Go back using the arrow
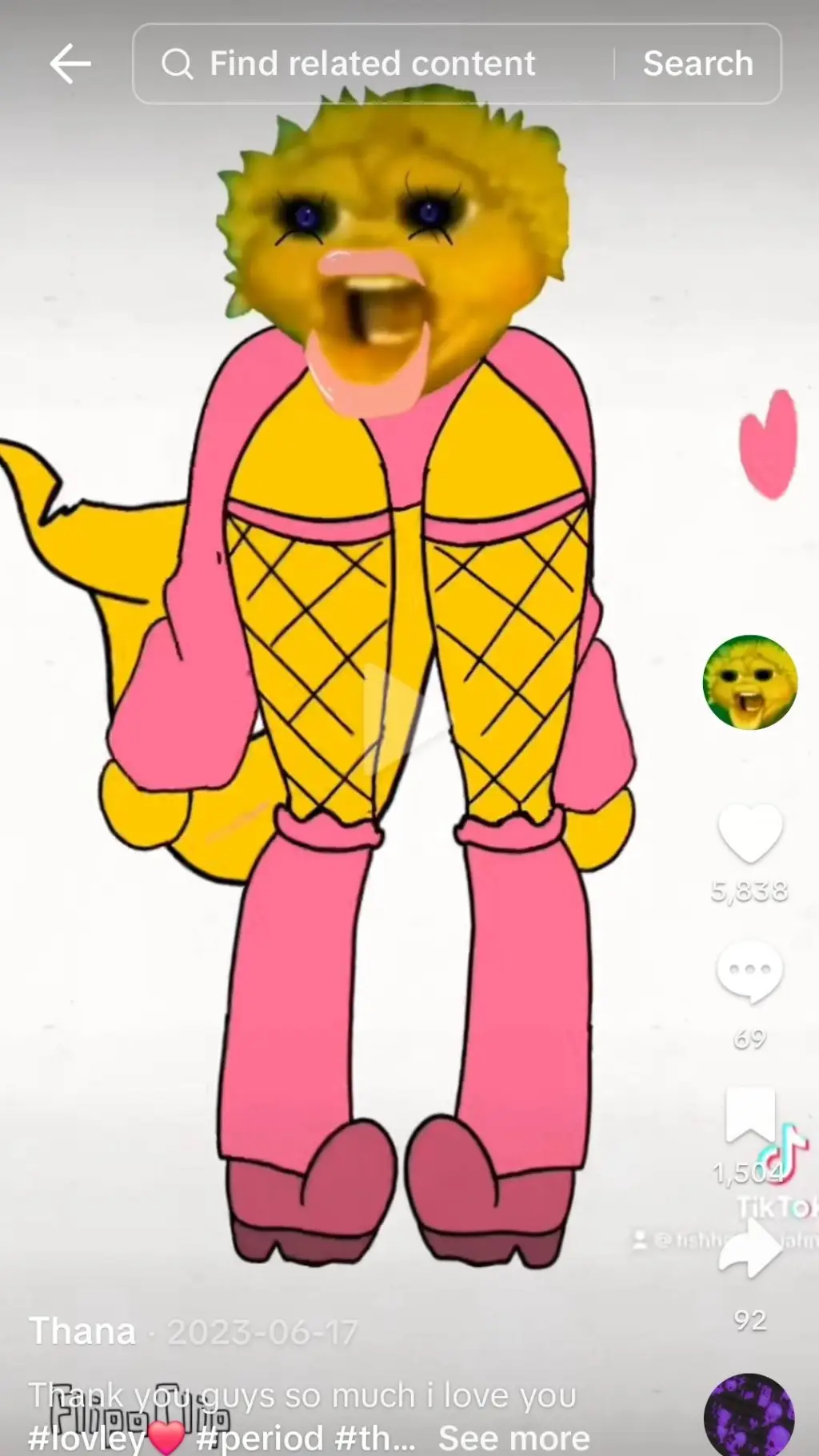The width and height of the screenshot is (819, 1456). tap(70, 64)
